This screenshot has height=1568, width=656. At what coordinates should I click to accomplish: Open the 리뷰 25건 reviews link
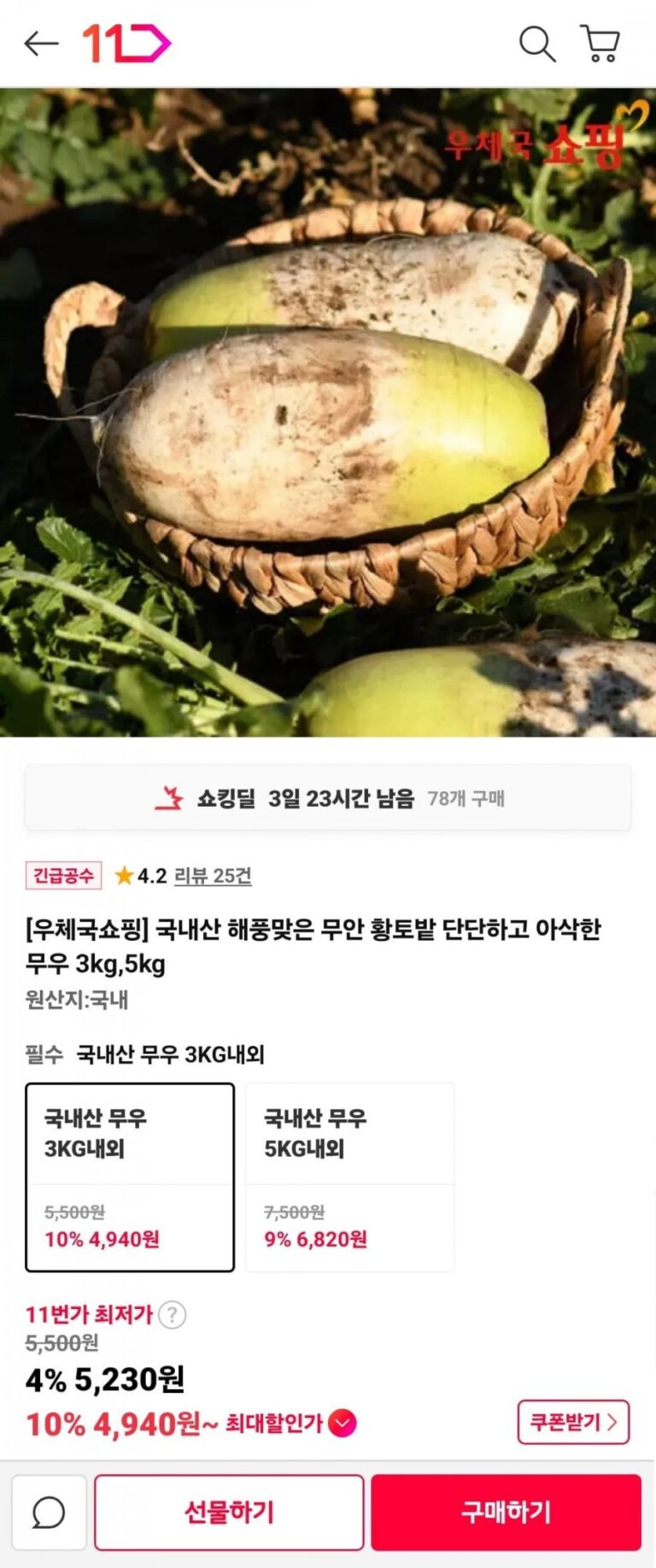pyautogui.click(x=213, y=876)
